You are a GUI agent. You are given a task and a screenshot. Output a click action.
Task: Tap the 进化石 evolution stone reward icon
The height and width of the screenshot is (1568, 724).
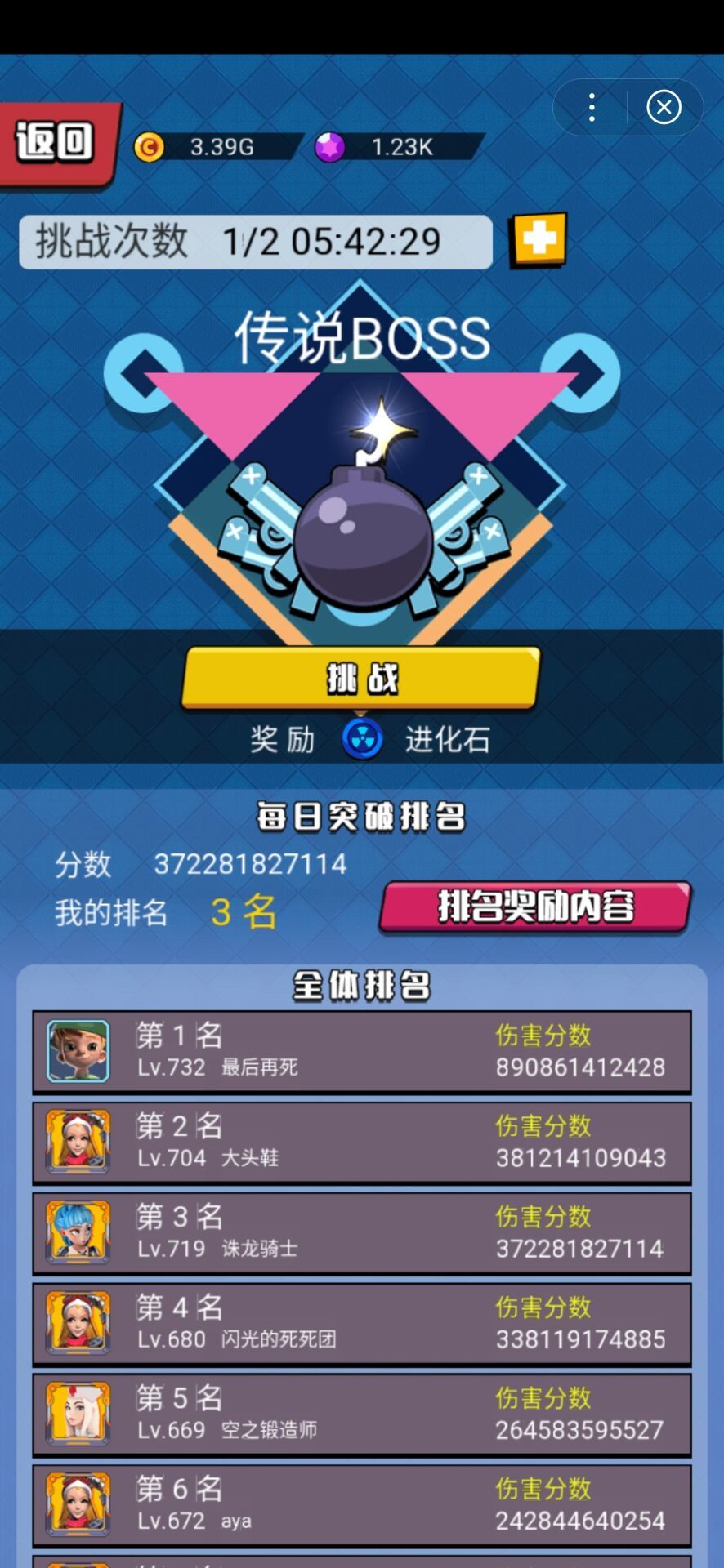coord(362,737)
